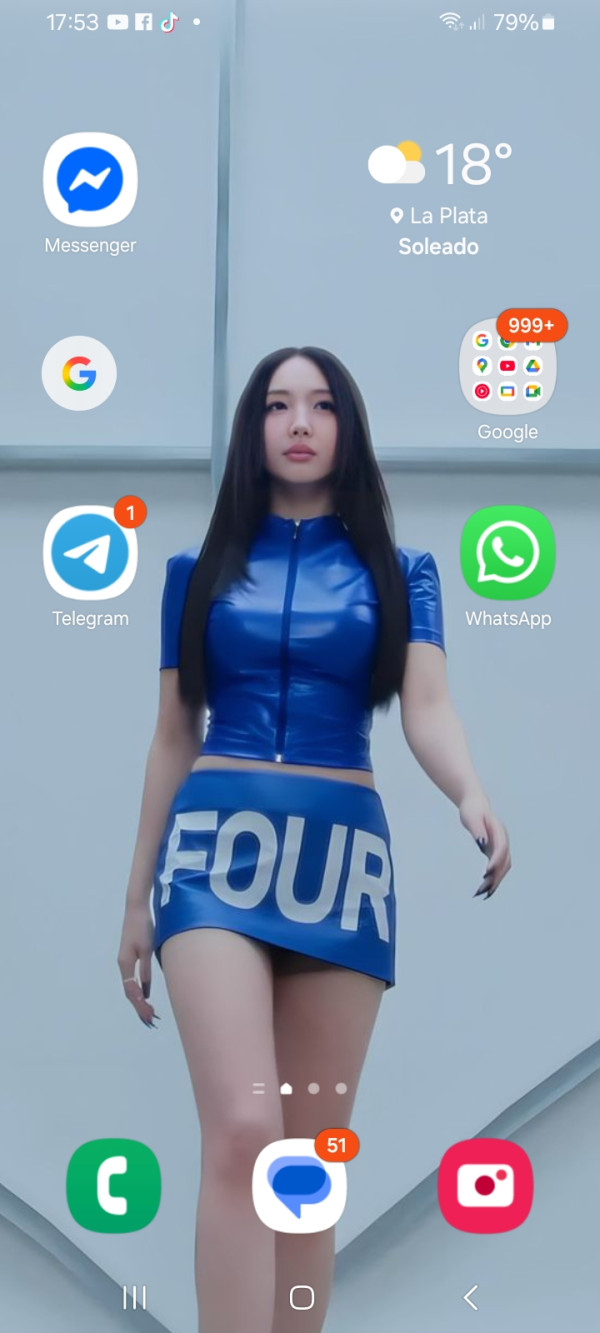
Task: Open Telegram with one unread notification
Action: pyautogui.click(x=90, y=553)
